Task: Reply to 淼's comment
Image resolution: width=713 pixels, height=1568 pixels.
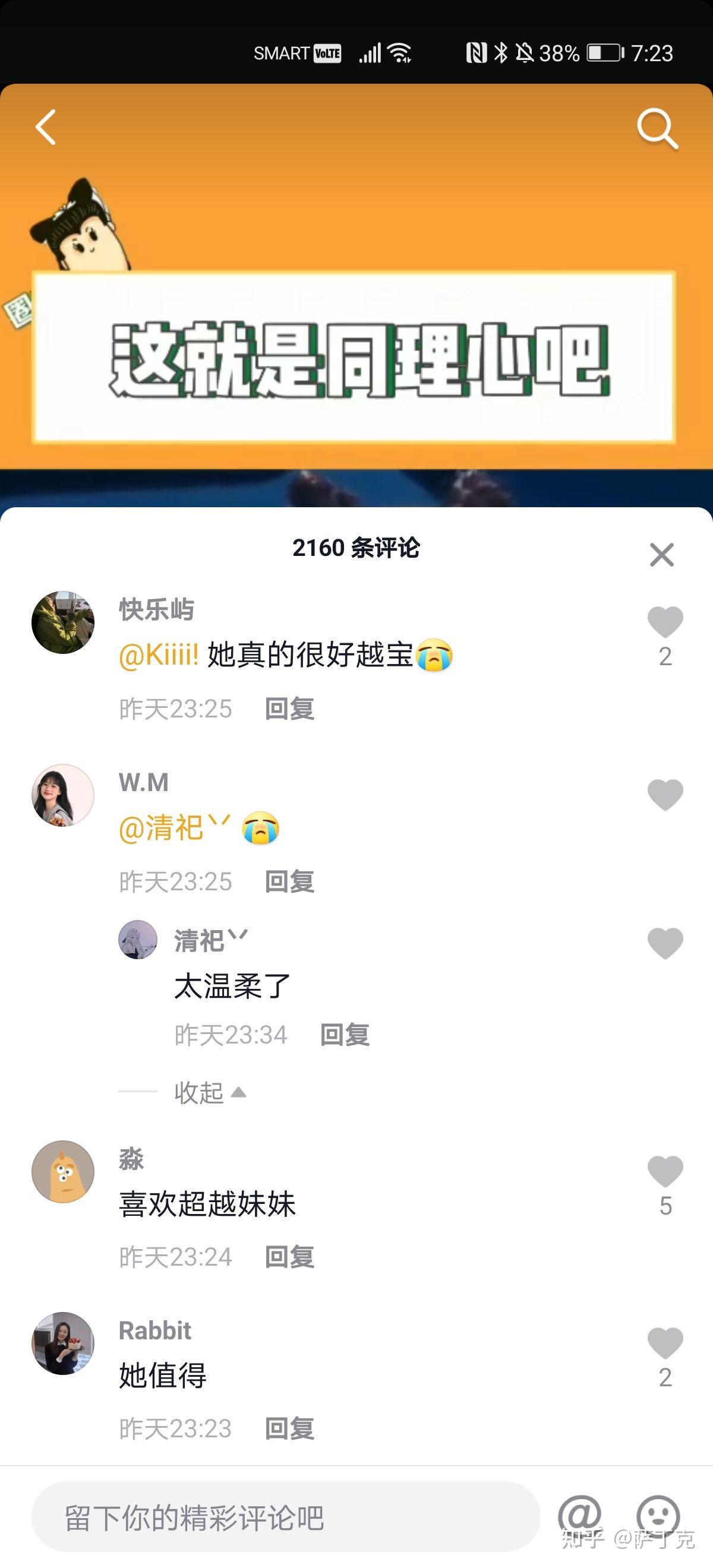Action: pos(289,1257)
